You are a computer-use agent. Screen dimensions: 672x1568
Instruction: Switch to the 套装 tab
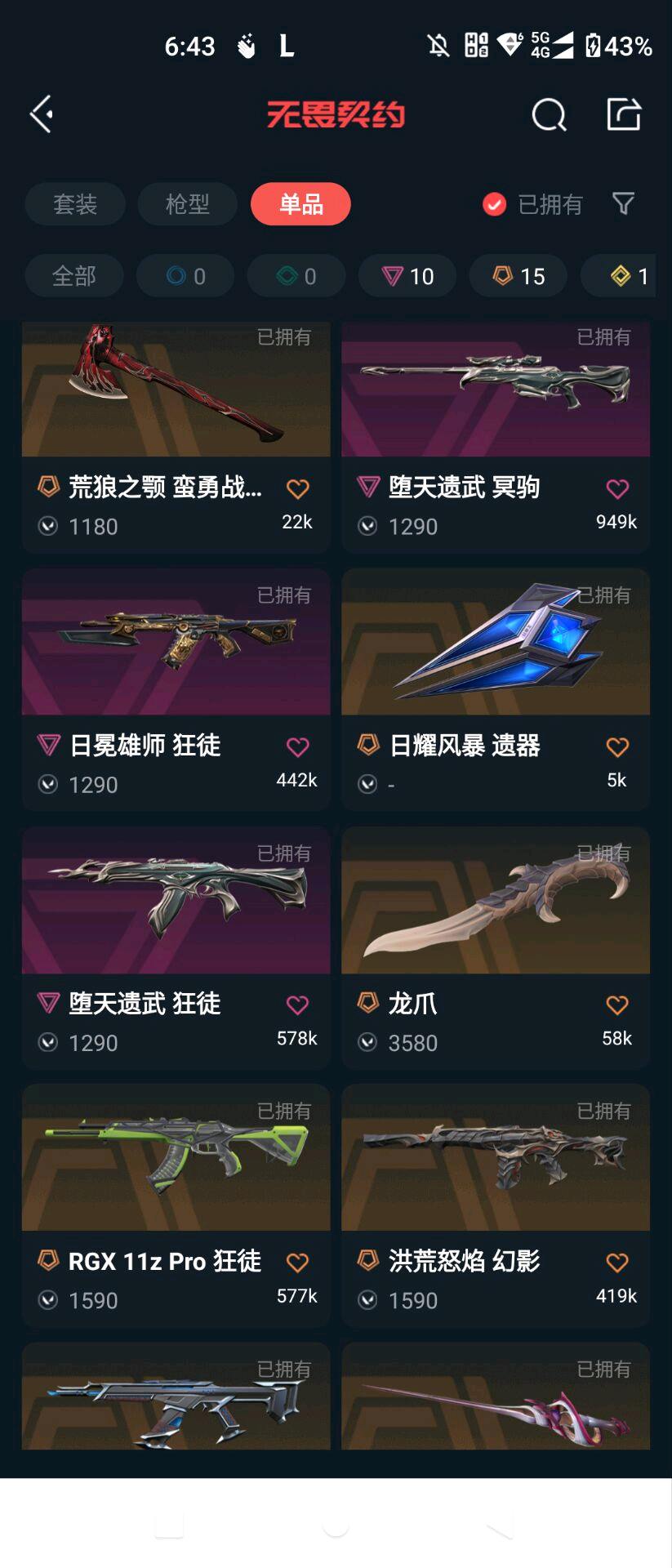click(x=75, y=204)
